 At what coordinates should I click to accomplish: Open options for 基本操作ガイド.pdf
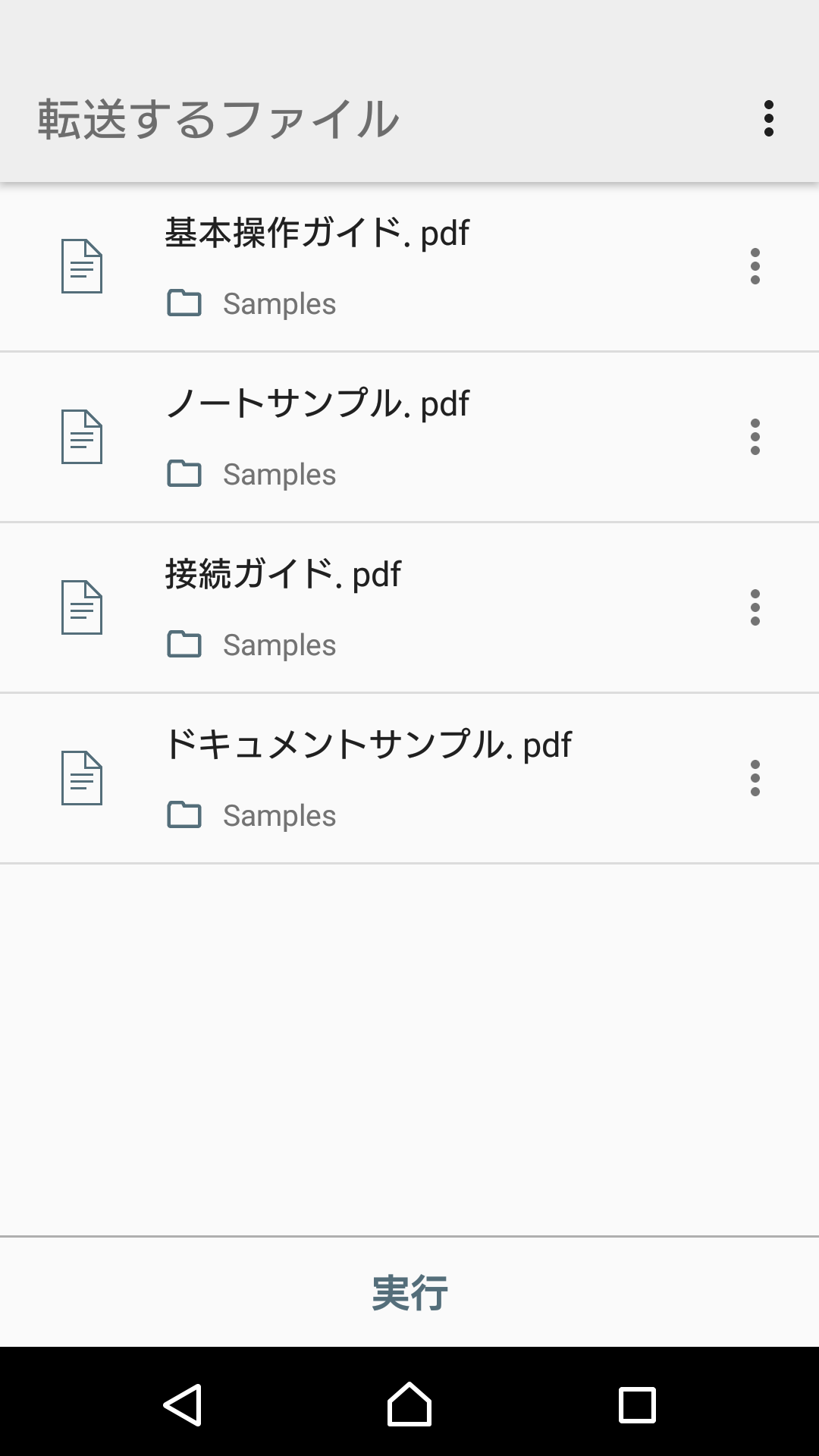[x=755, y=266]
